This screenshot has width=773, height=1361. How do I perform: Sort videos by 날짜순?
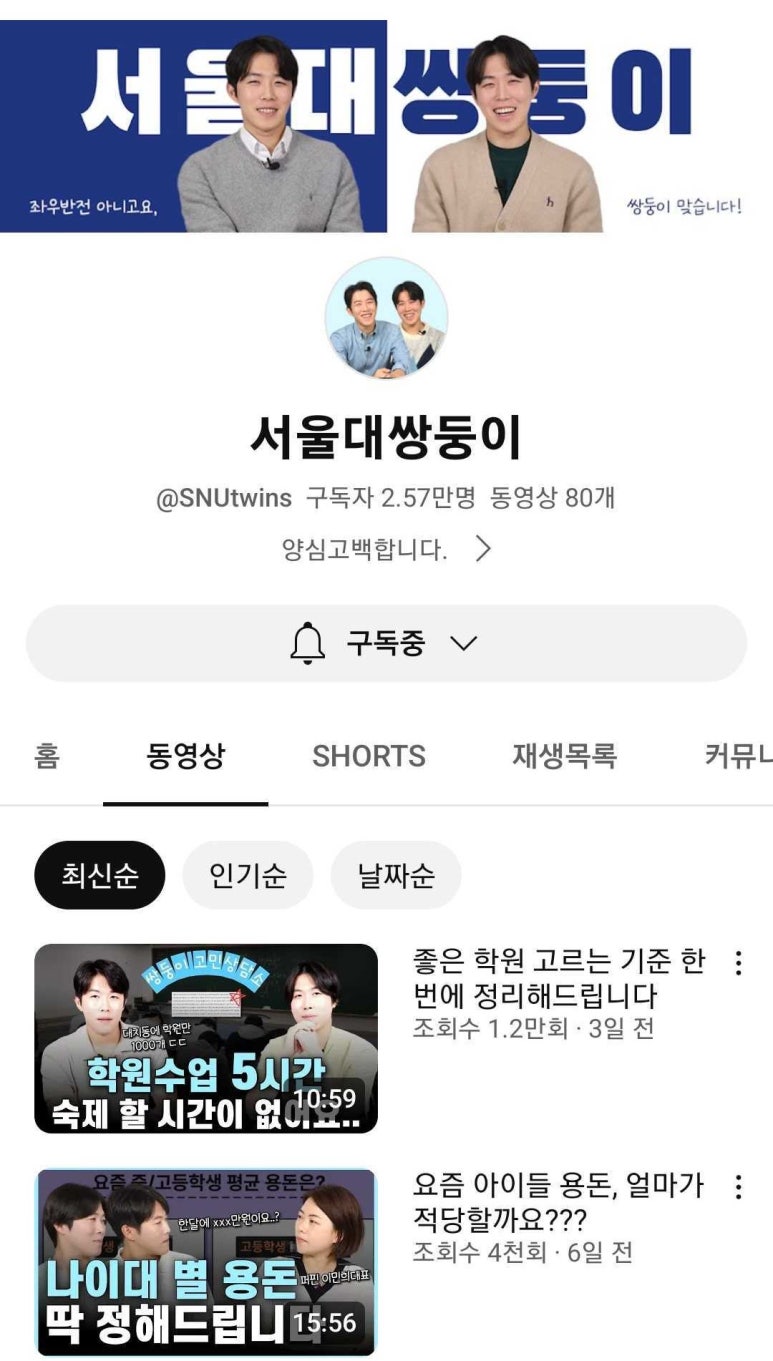[396, 876]
